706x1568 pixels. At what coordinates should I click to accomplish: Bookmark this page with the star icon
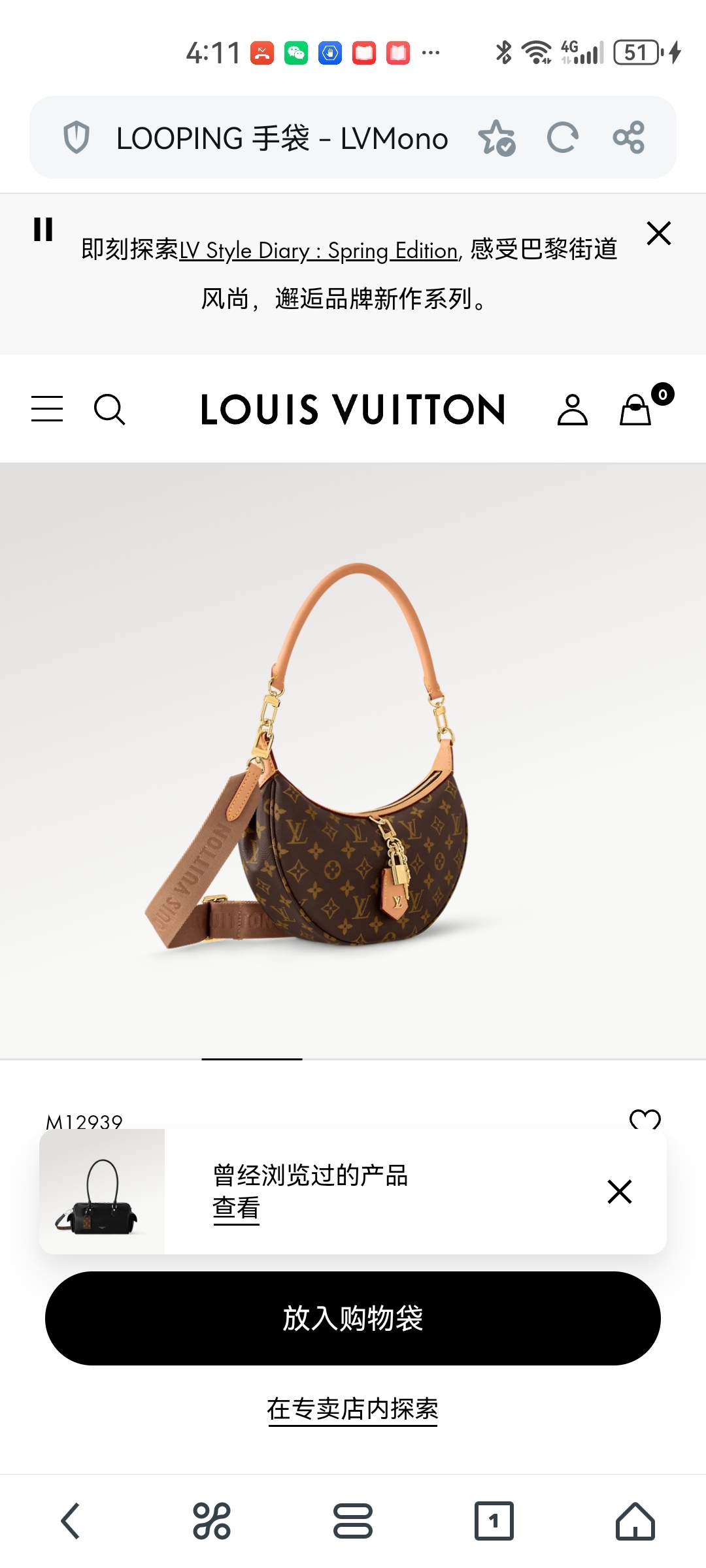point(497,138)
